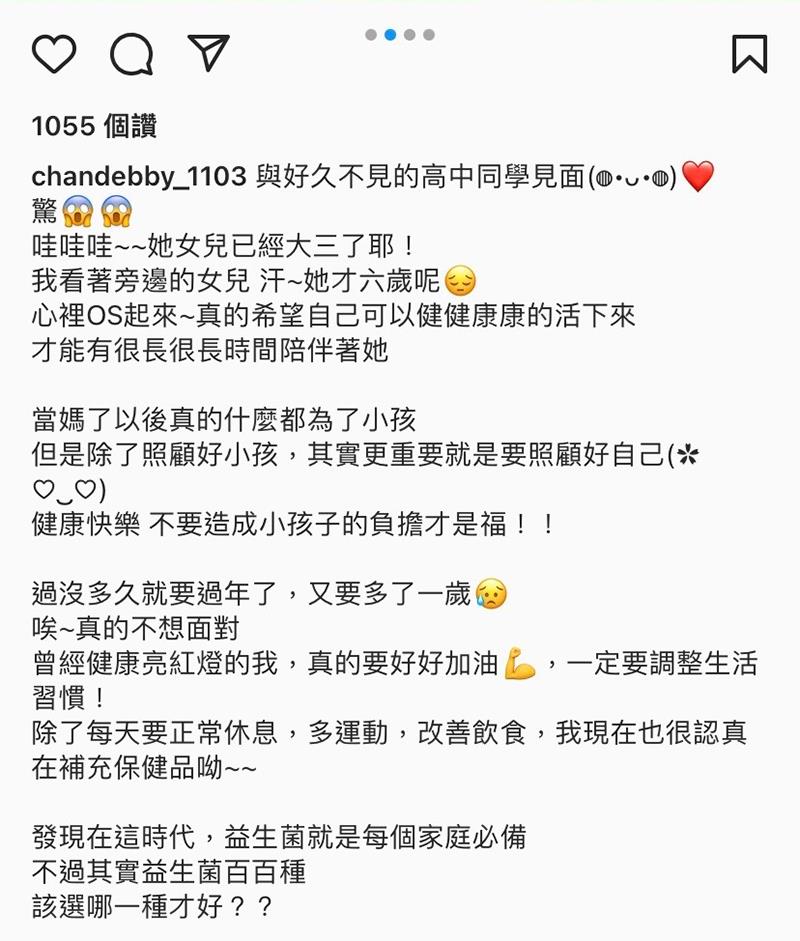
Task: View the 1055 個讚 likes list
Action: click(x=95, y=127)
